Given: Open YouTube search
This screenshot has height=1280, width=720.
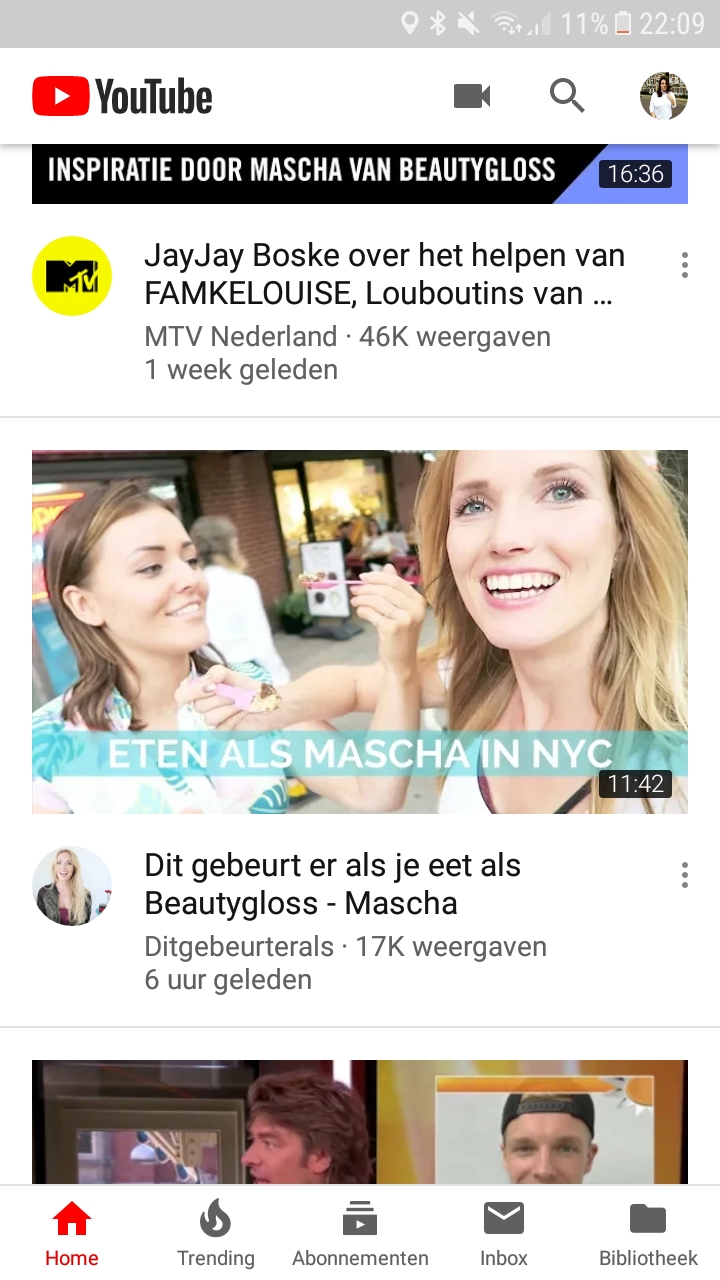Looking at the screenshot, I should click(567, 96).
